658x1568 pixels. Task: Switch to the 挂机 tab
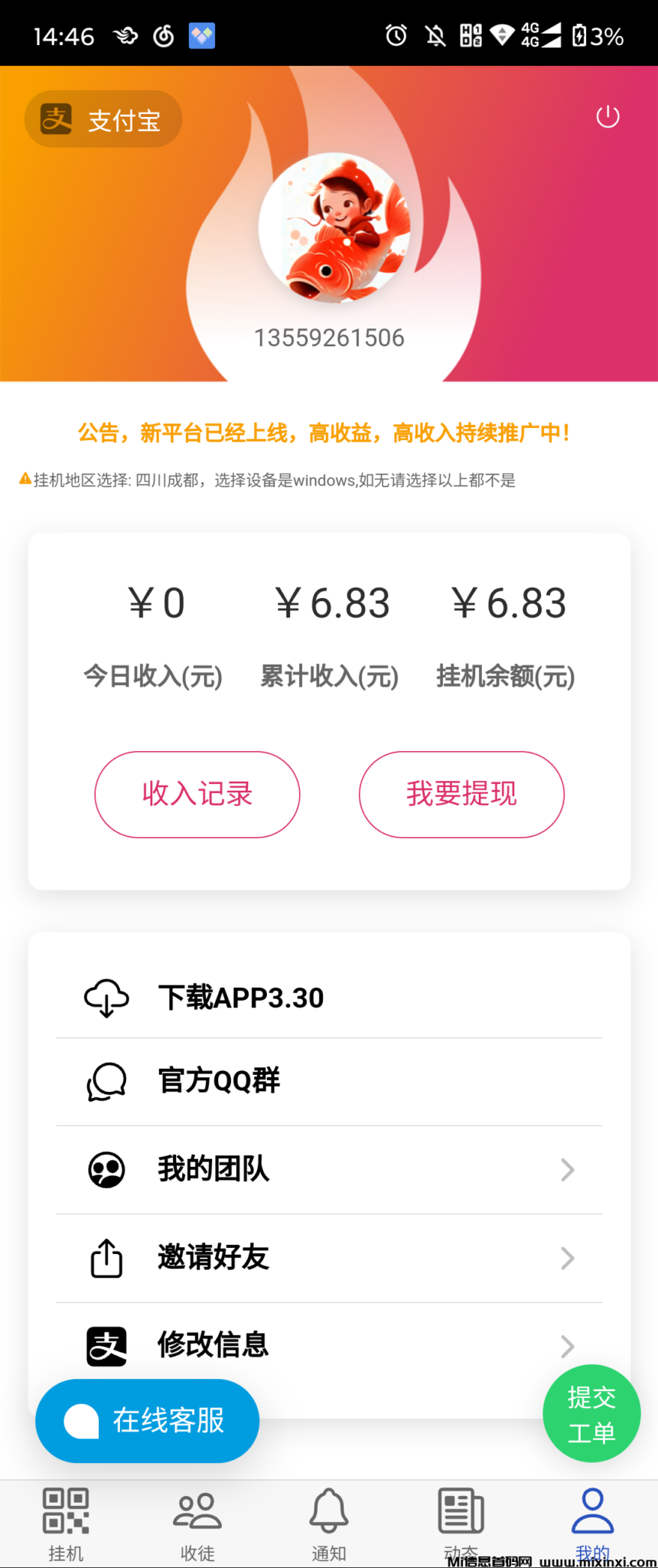(x=66, y=1524)
